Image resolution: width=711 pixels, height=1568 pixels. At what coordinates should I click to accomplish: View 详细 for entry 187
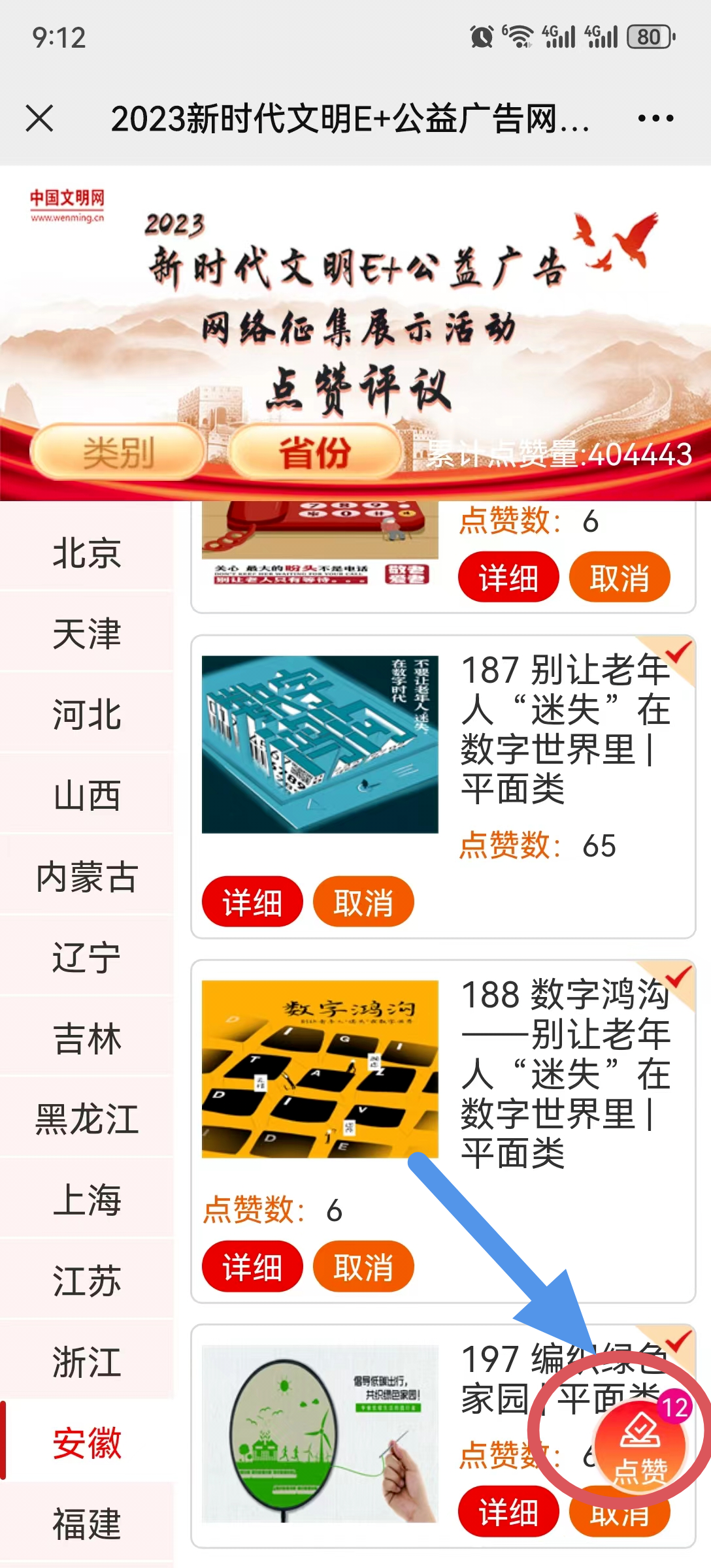(252, 902)
